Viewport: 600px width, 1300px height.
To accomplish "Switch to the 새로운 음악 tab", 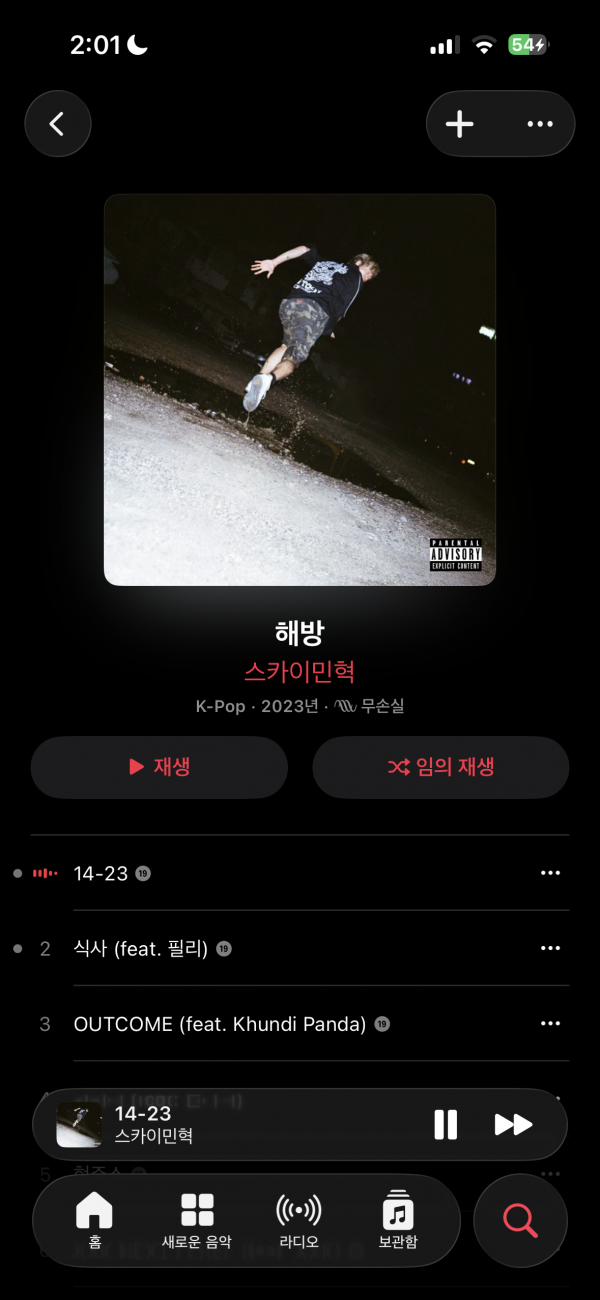I will (x=197, y=1219).
